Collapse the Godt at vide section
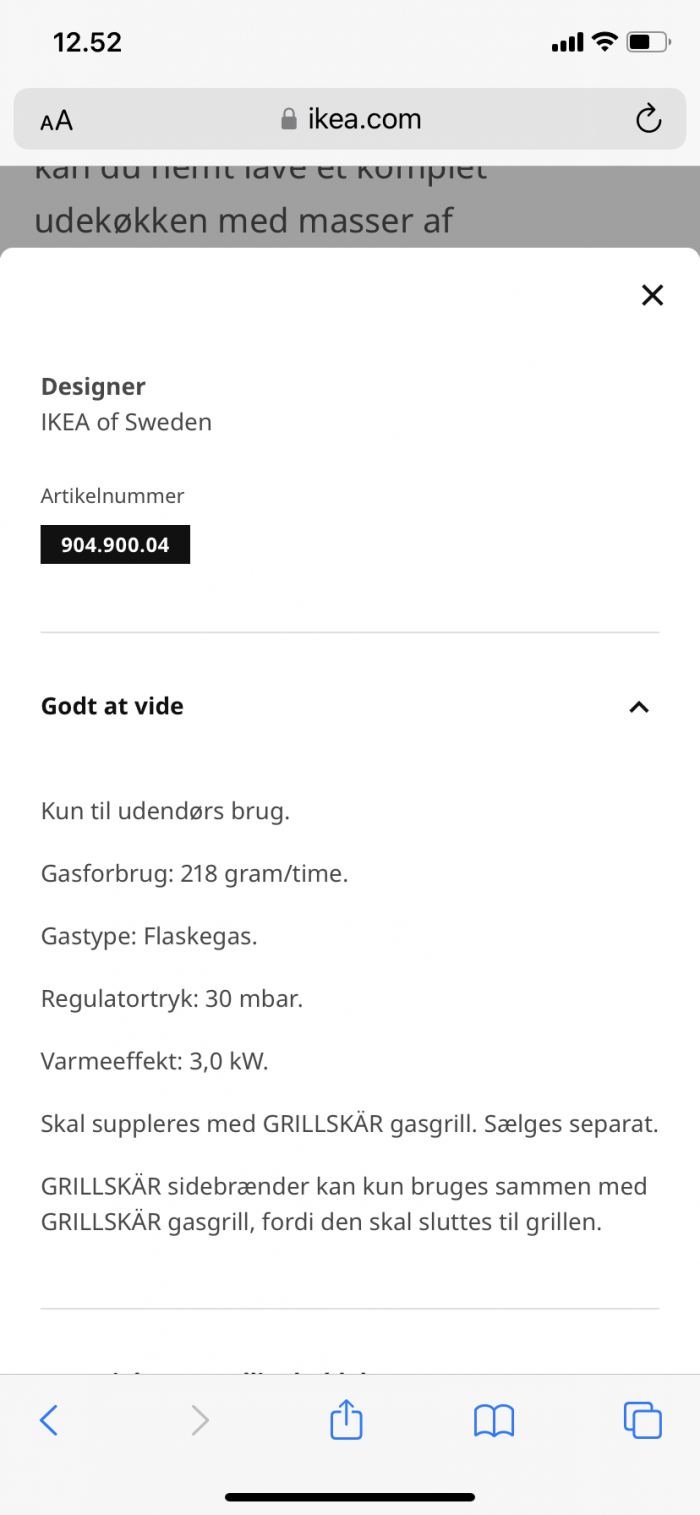 tap(639, 707)
